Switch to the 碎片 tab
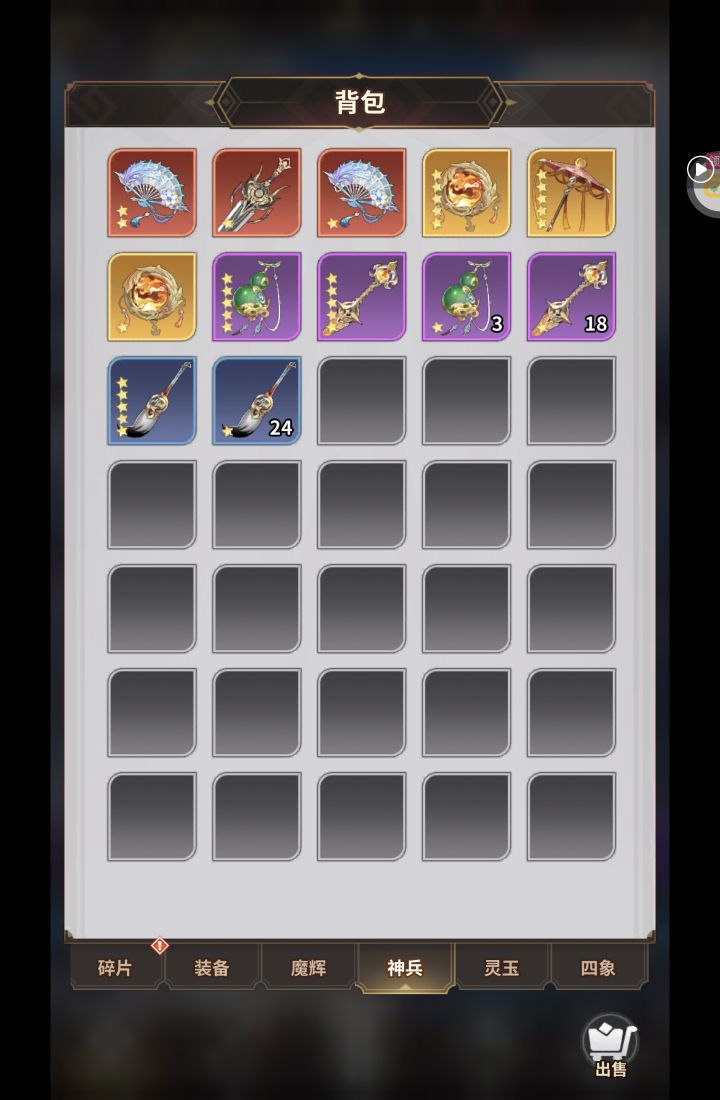The width and height of the screenshot is (720, 1100). tap(116, 968)
